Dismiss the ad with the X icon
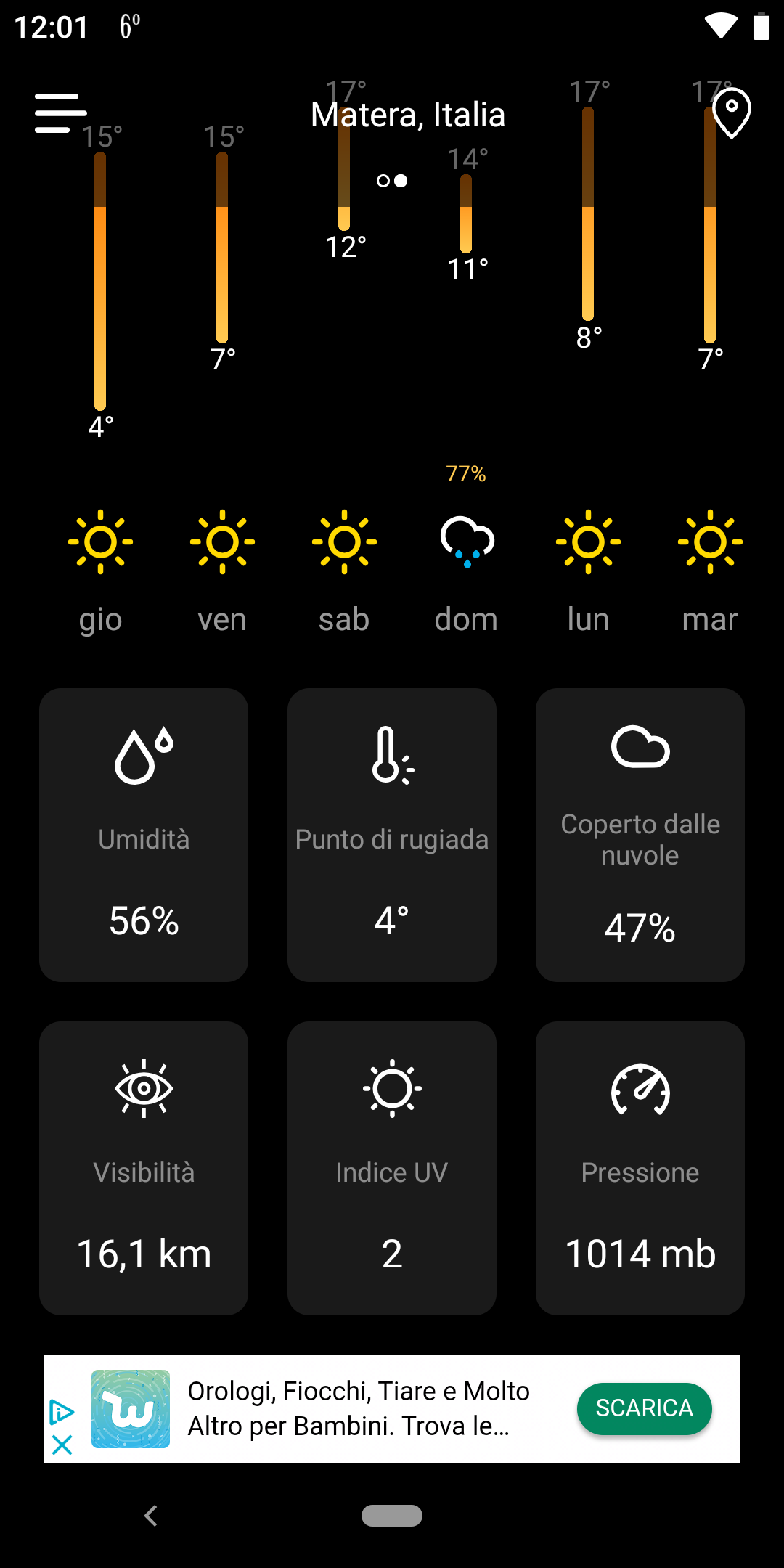Screen dimensions: 784x1568 click(x=62, y=1445)
